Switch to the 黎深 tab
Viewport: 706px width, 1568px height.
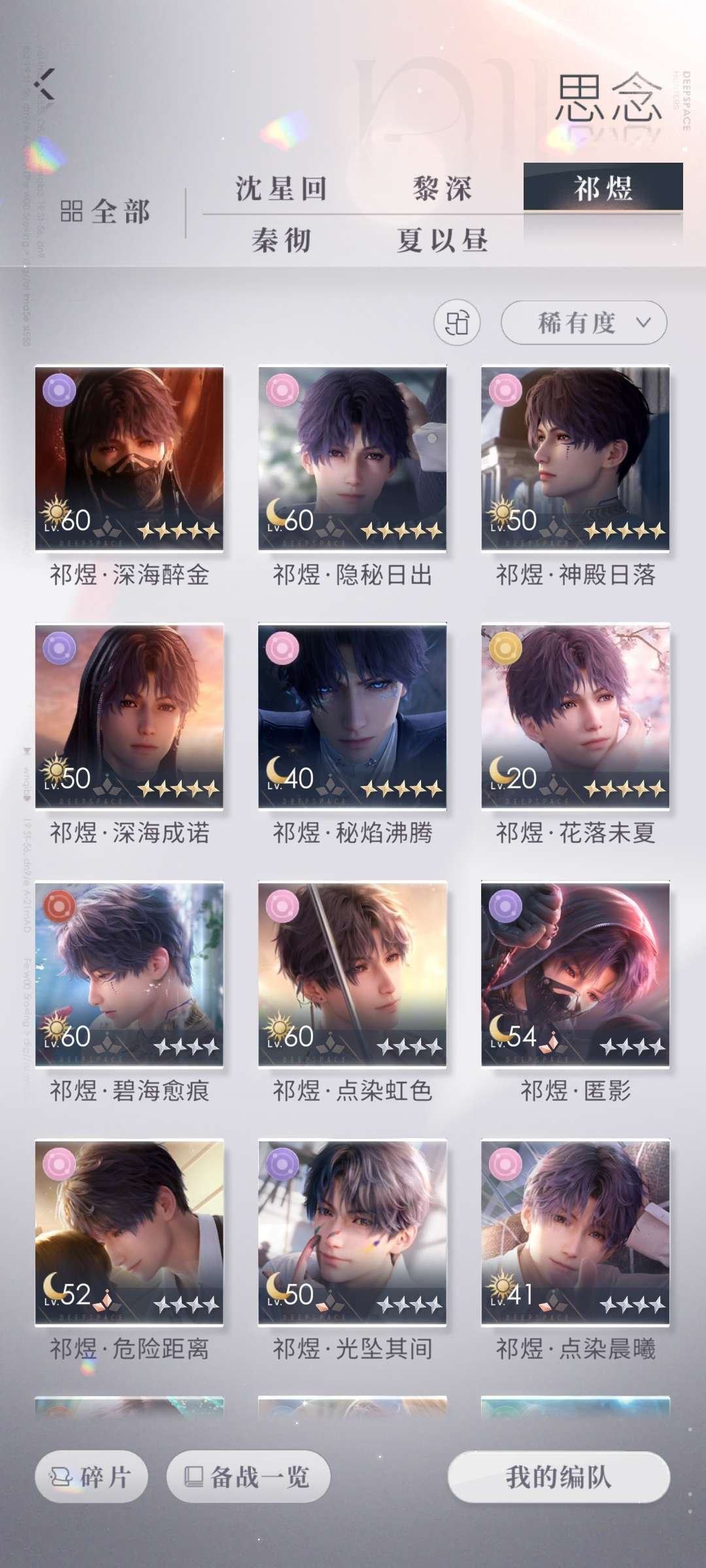[x=442, y=188]
